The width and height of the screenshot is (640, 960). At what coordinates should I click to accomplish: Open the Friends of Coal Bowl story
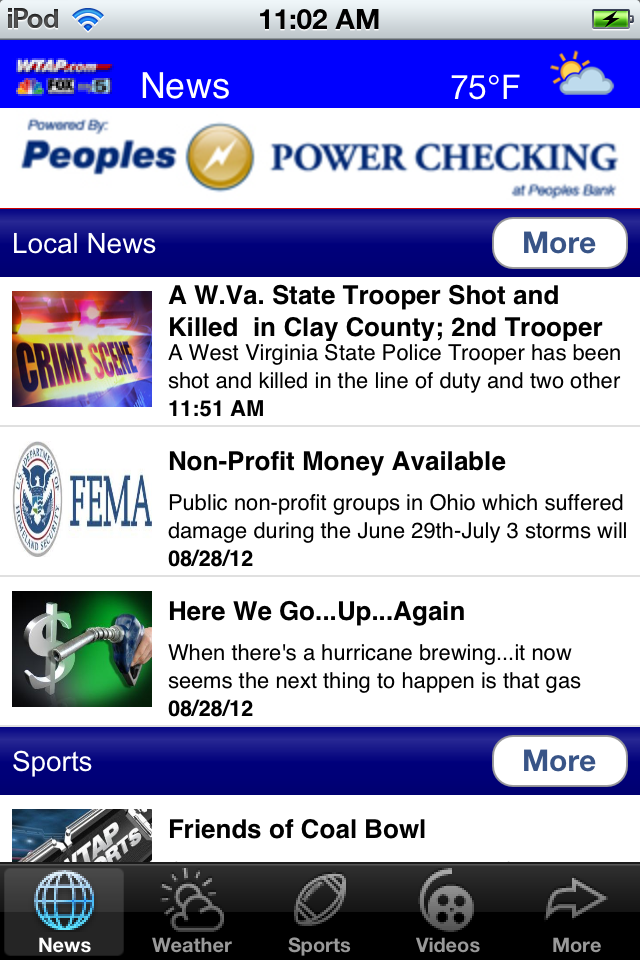(x=297, y=830)
